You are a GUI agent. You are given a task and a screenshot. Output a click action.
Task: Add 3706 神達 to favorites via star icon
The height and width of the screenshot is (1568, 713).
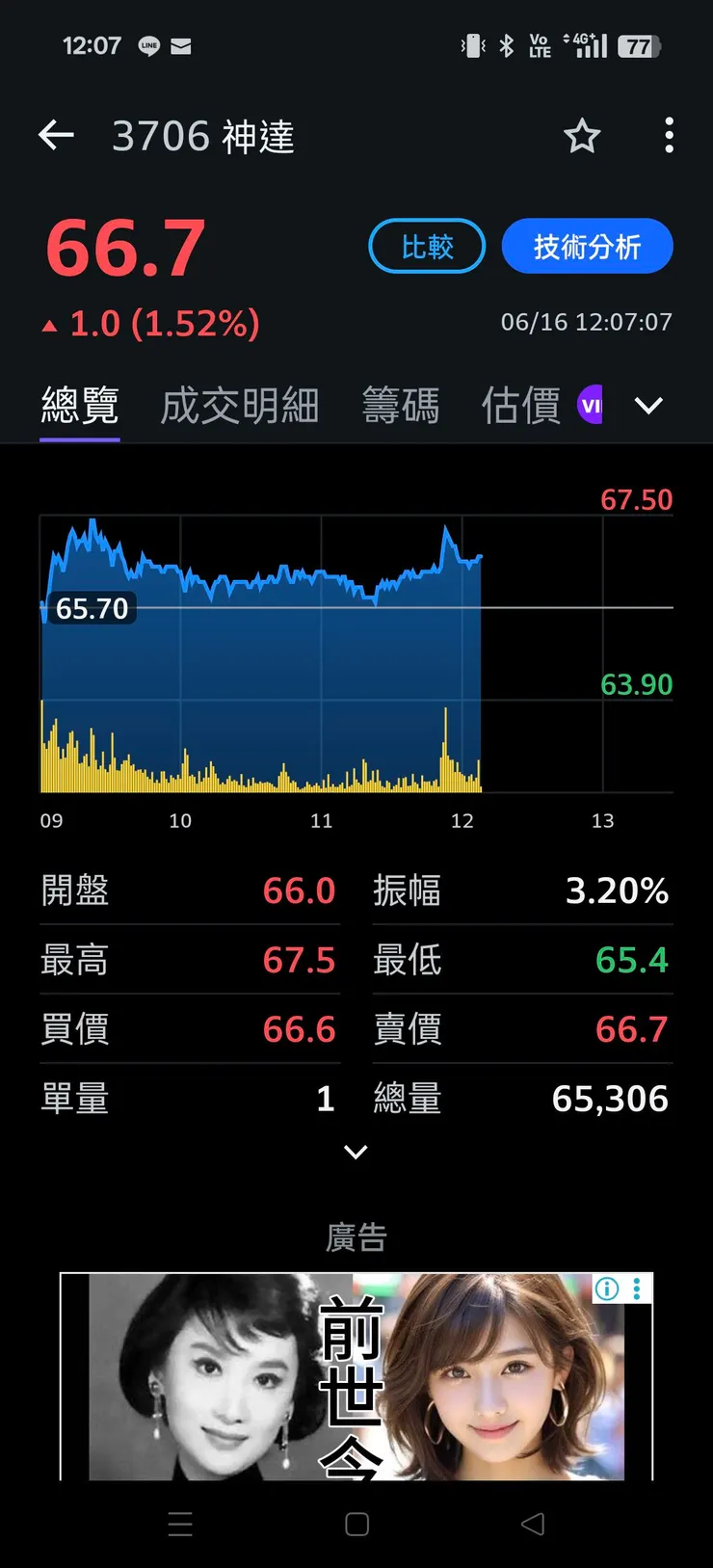click(582, 136)
